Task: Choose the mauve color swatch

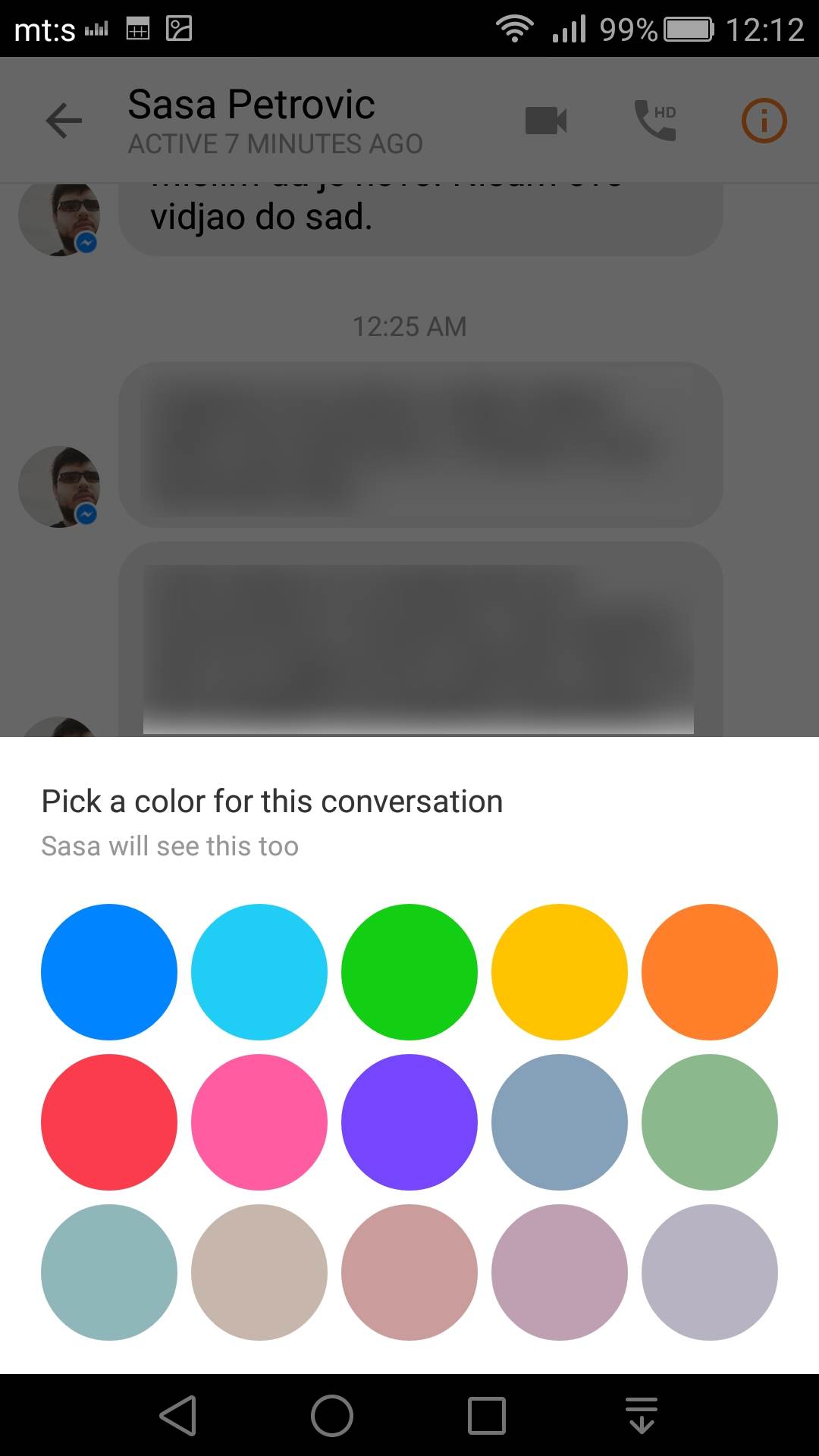Action: 560,1272
